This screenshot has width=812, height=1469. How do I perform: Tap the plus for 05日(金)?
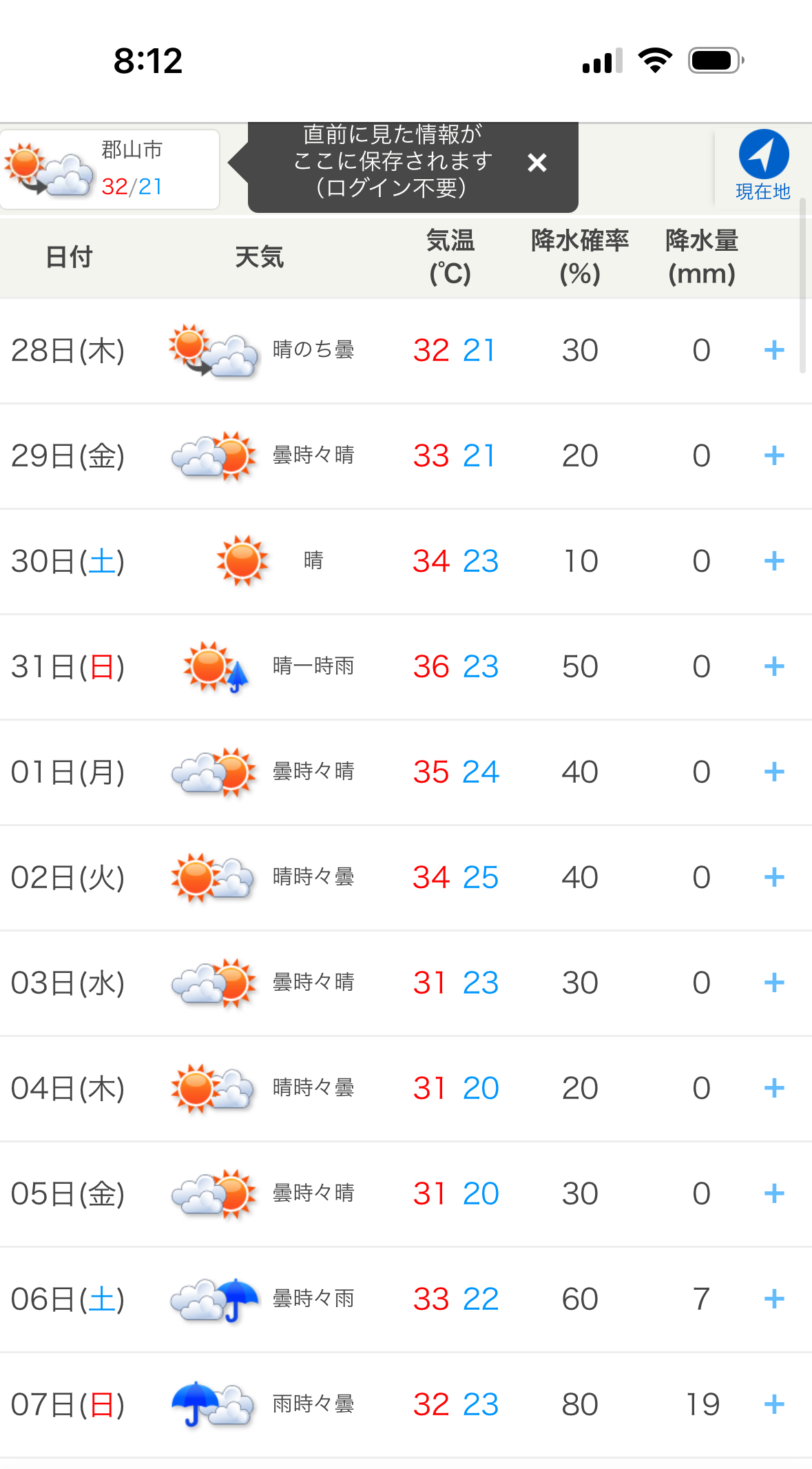tap(774, 1193)
